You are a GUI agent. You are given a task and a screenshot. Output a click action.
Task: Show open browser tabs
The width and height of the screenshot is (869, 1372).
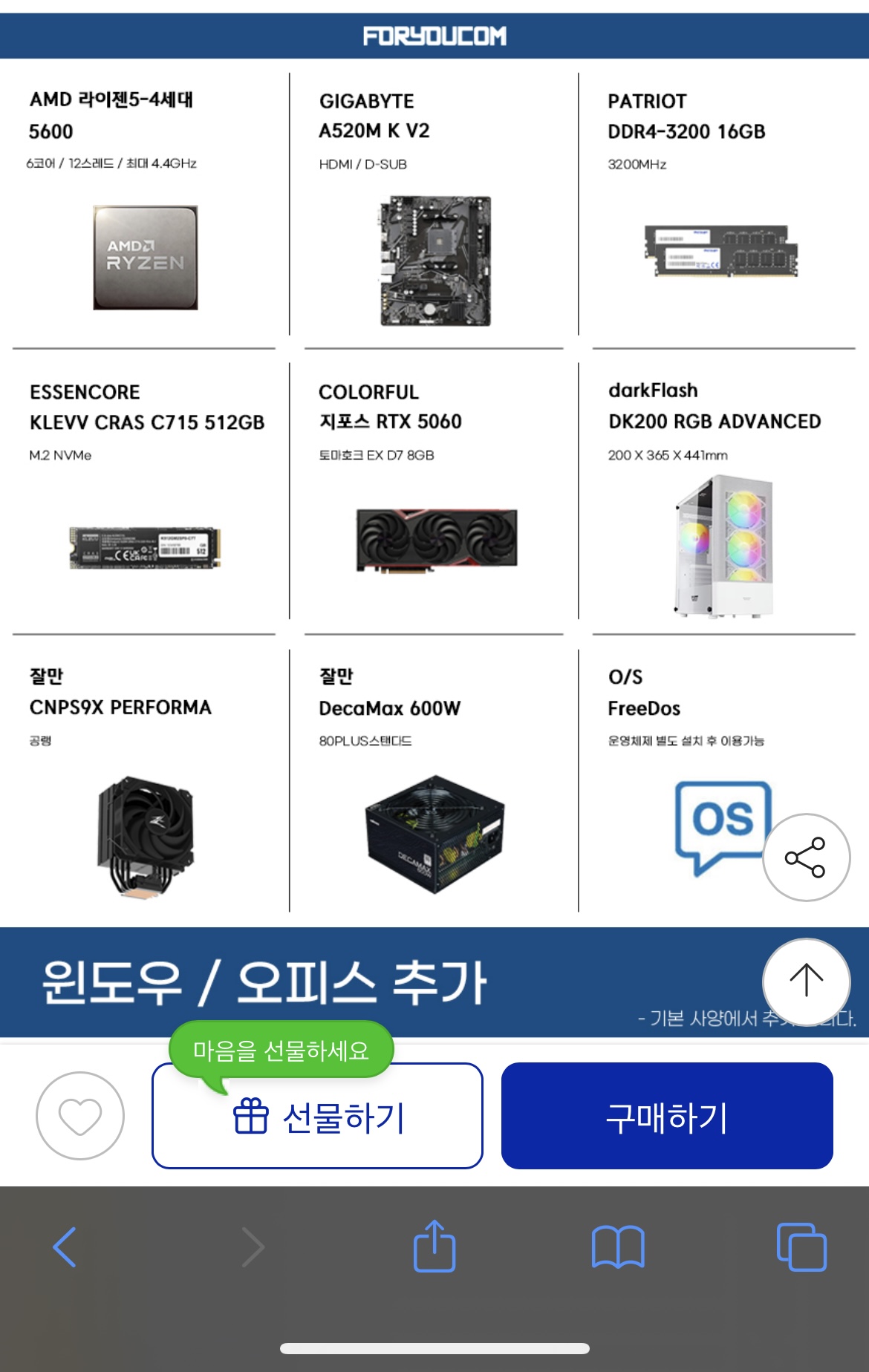(801, 1247)
